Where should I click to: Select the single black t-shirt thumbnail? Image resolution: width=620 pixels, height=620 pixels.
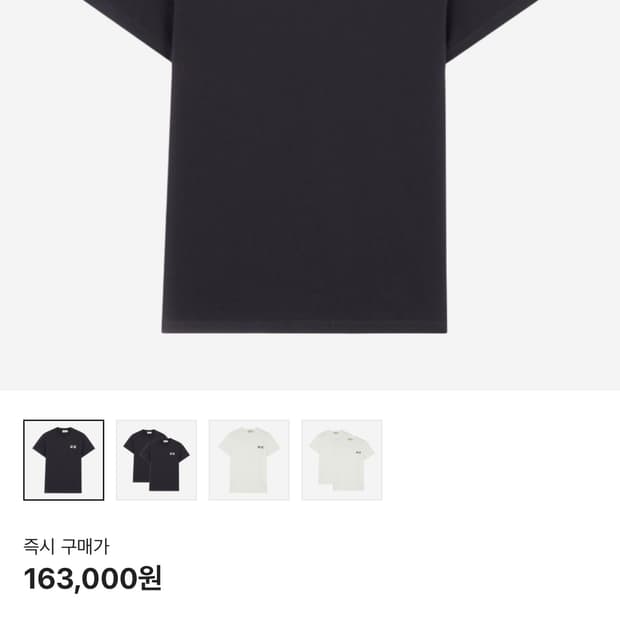tap(64, 460)
